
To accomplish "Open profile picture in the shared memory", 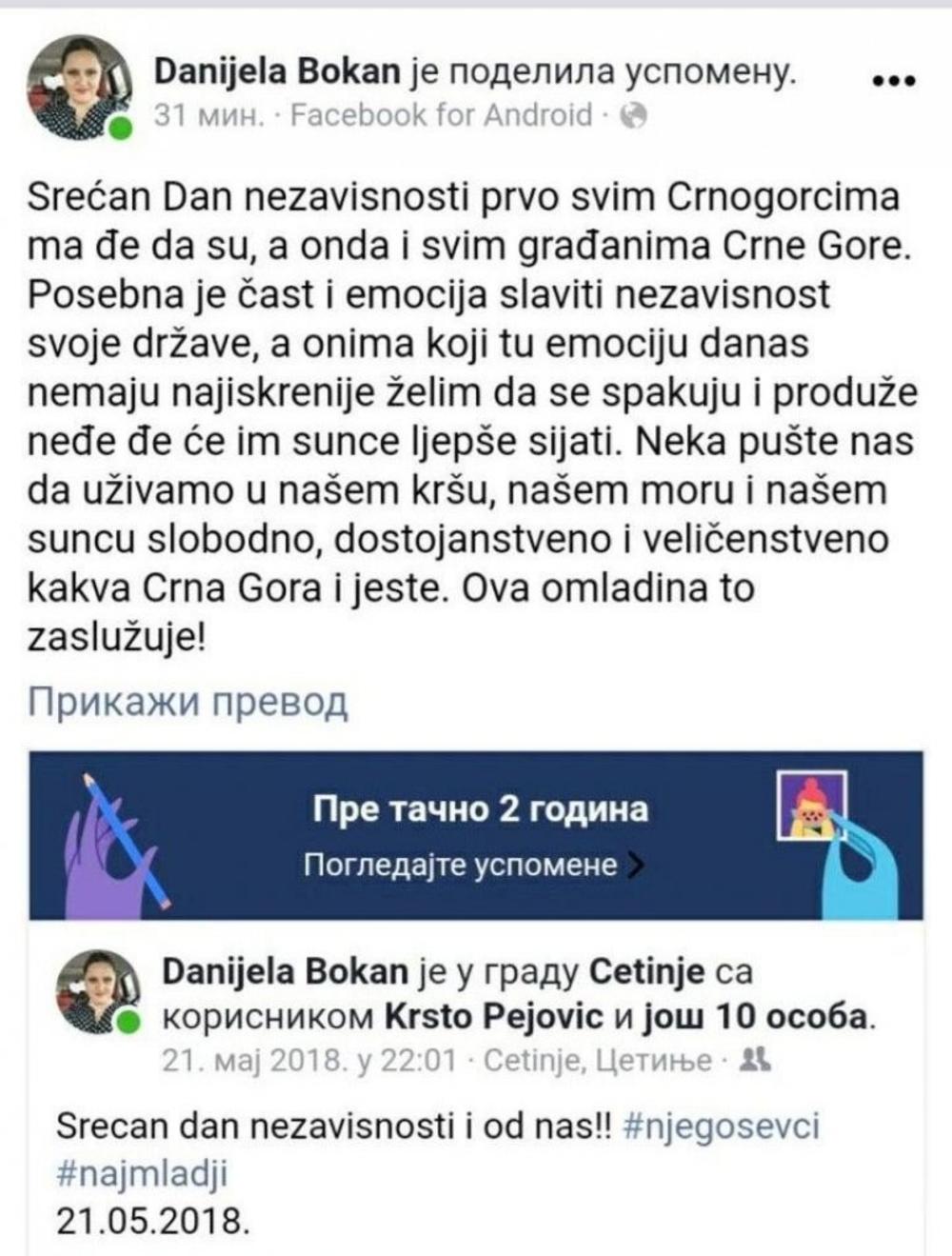I will point(96,990).
